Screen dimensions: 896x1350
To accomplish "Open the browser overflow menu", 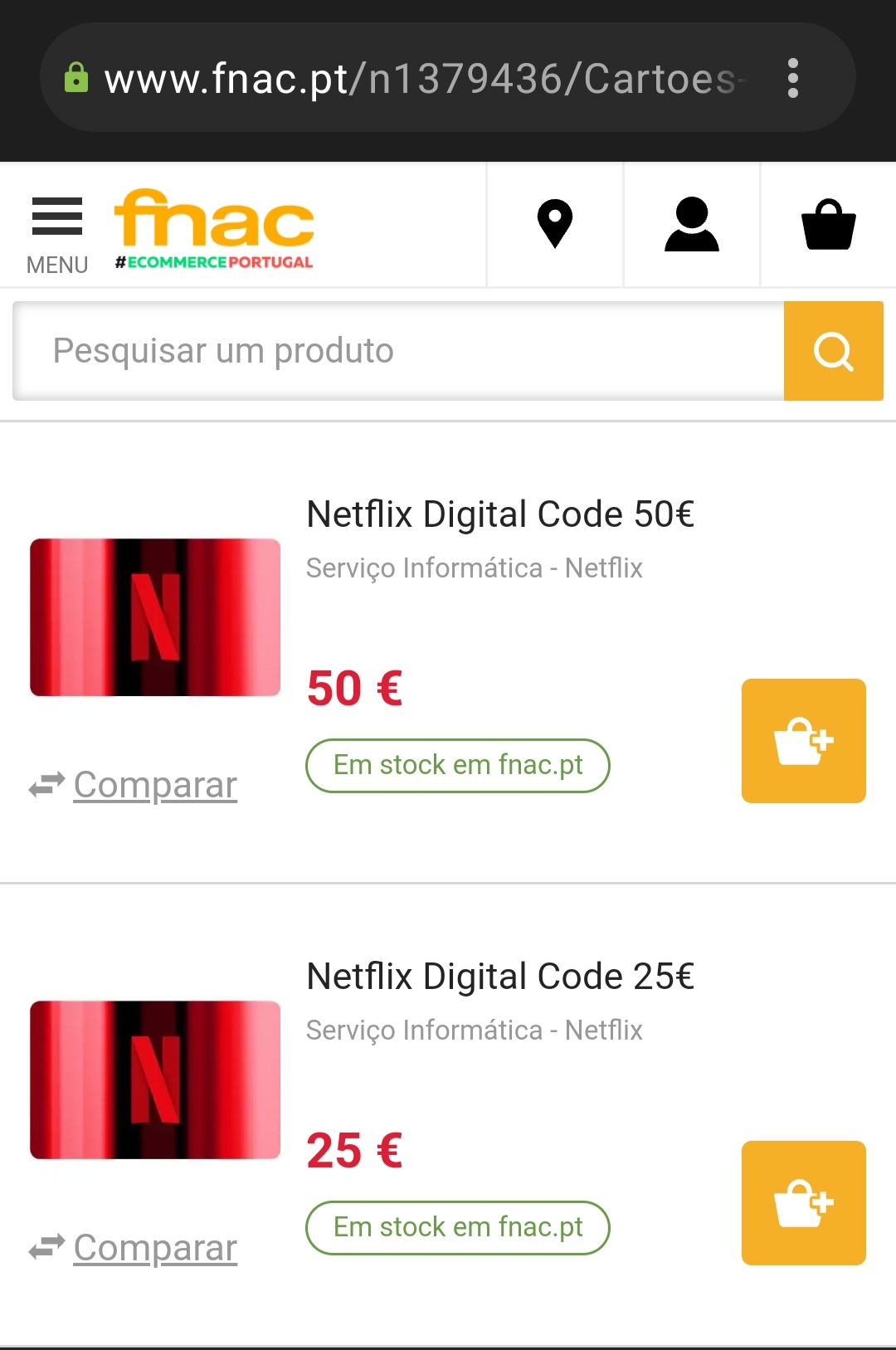I will click(x=792, y=78).
